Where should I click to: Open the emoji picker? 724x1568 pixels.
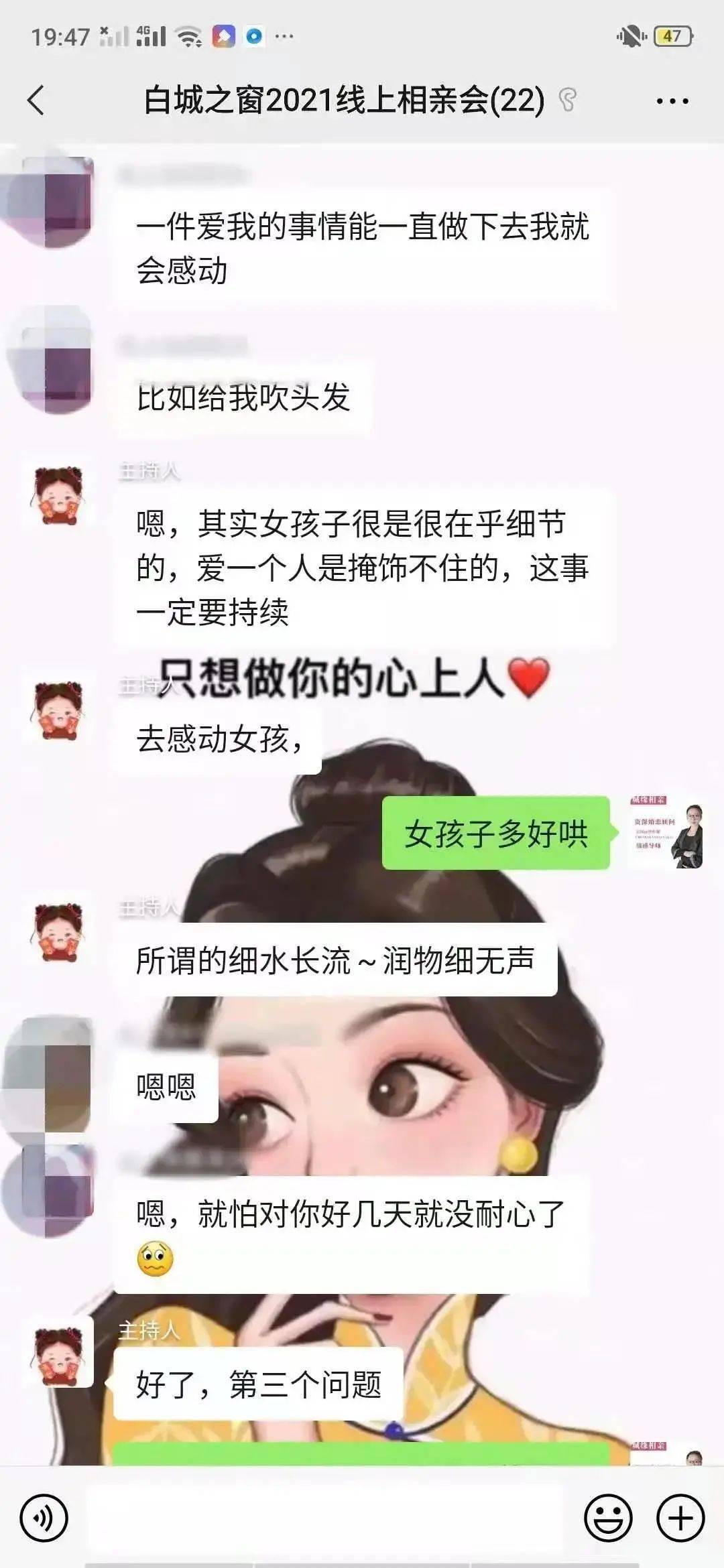(608, 1518)
